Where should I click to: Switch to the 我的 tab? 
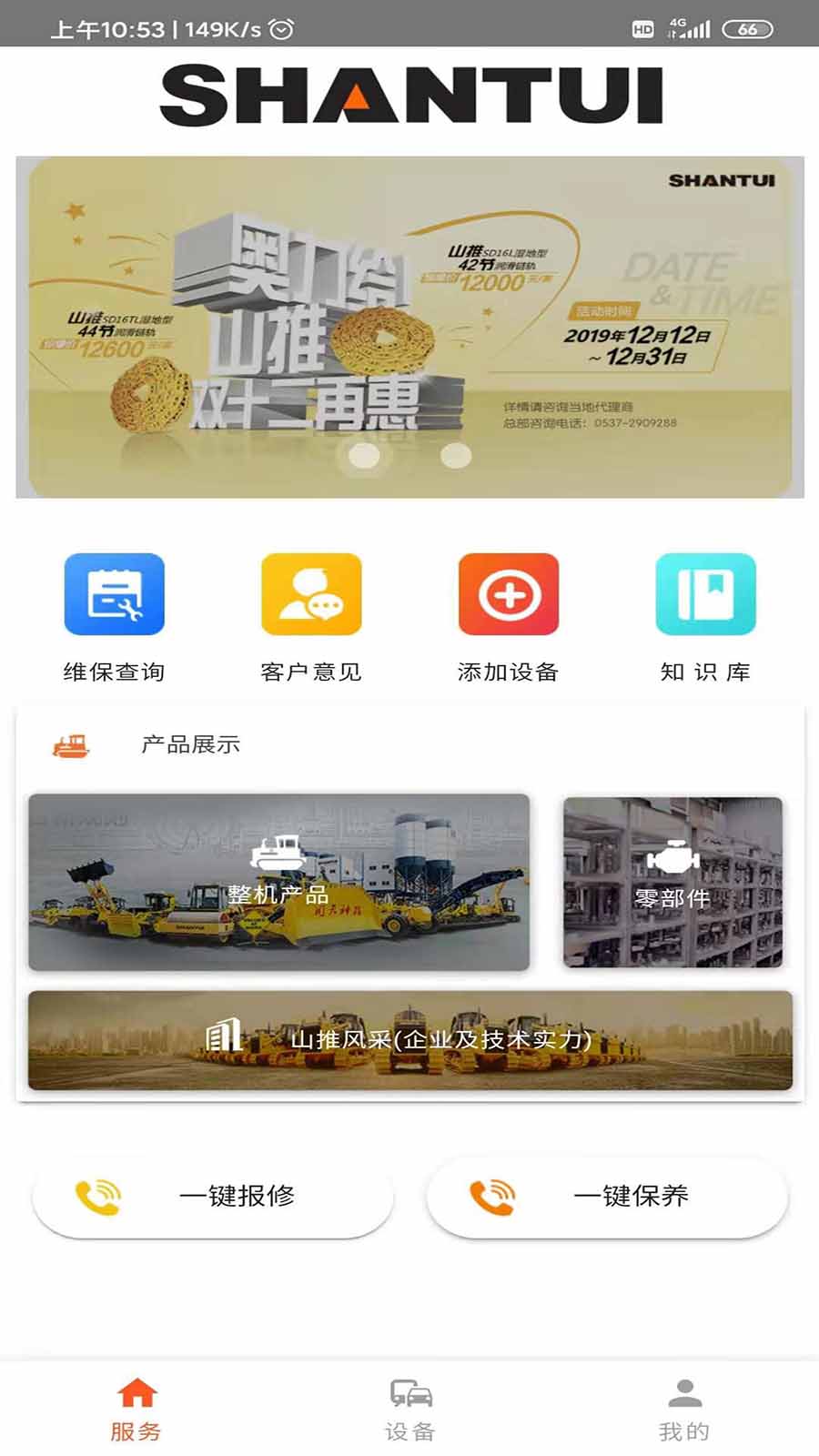tap(684, 1409)
